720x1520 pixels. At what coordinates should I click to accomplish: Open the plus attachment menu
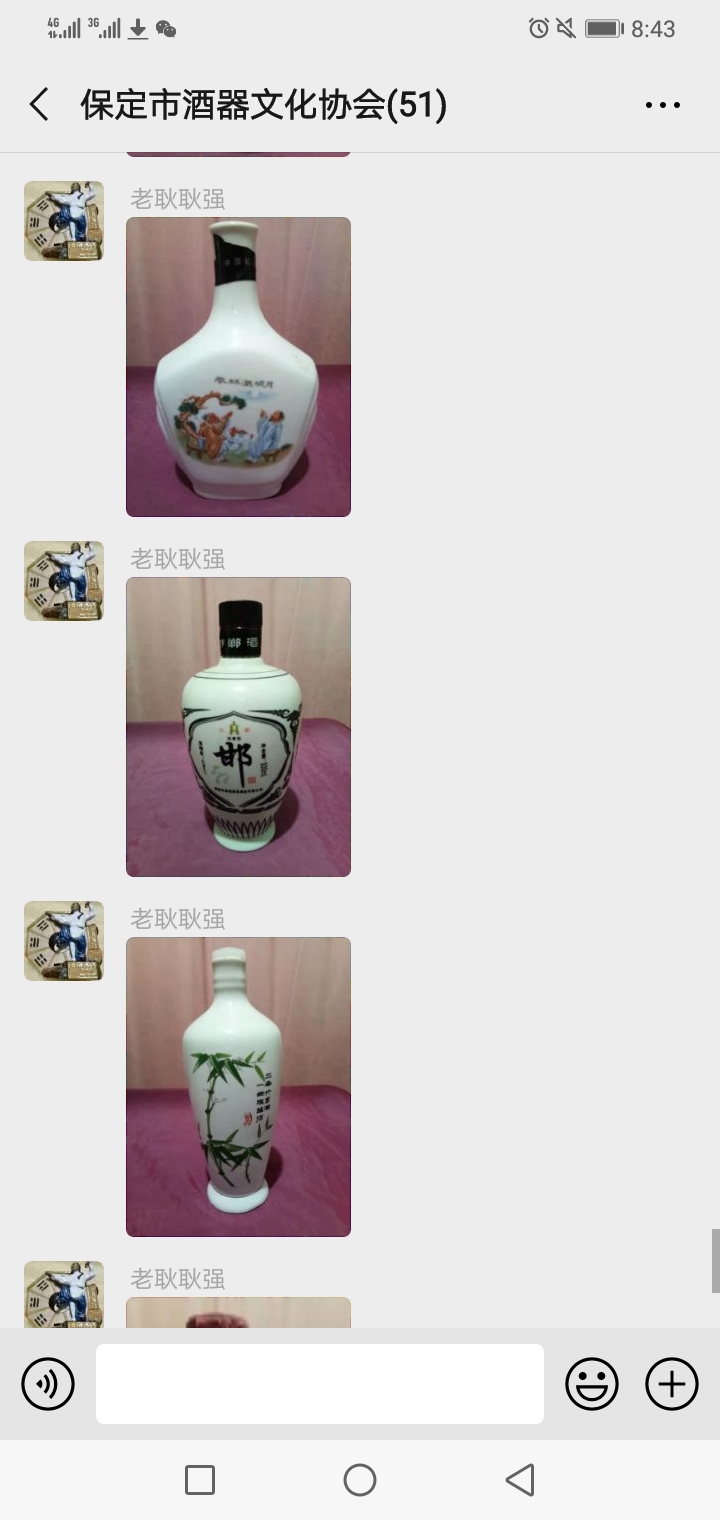click(672, 1384)
